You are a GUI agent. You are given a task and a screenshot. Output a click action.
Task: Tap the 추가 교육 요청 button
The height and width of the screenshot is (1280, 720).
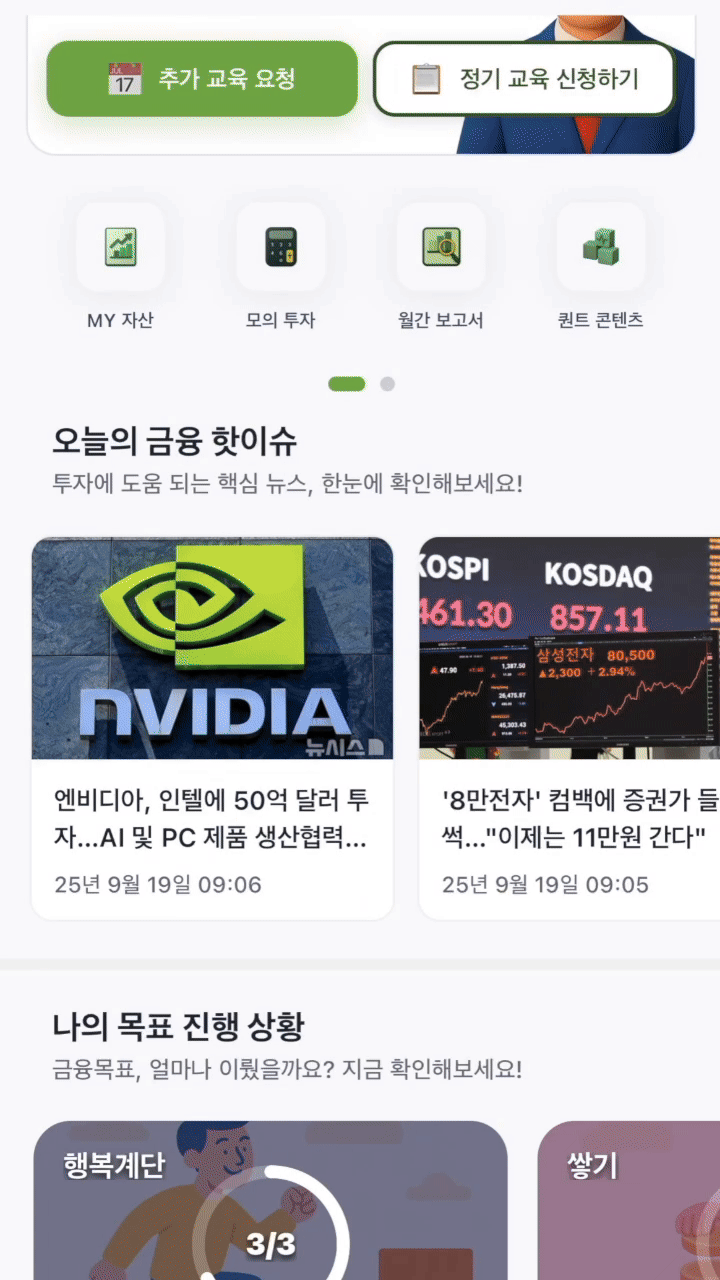point(202,79)
